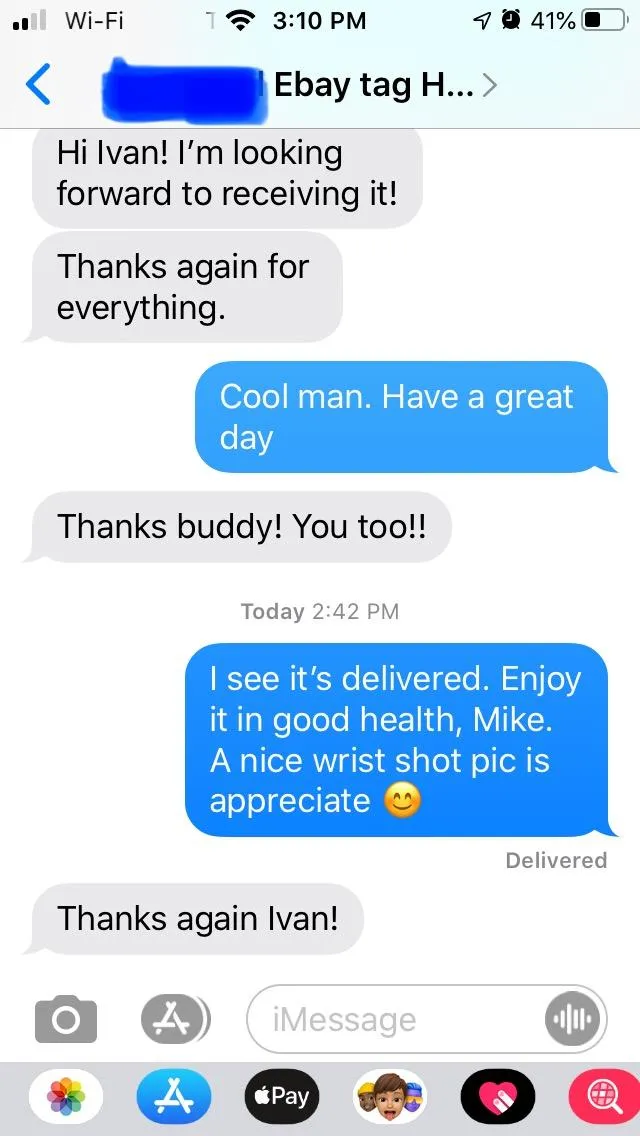Image resolution: width=640 pixels, height=1136 pixels.
Task: Go back to the messages list
Action: [38, 84]
